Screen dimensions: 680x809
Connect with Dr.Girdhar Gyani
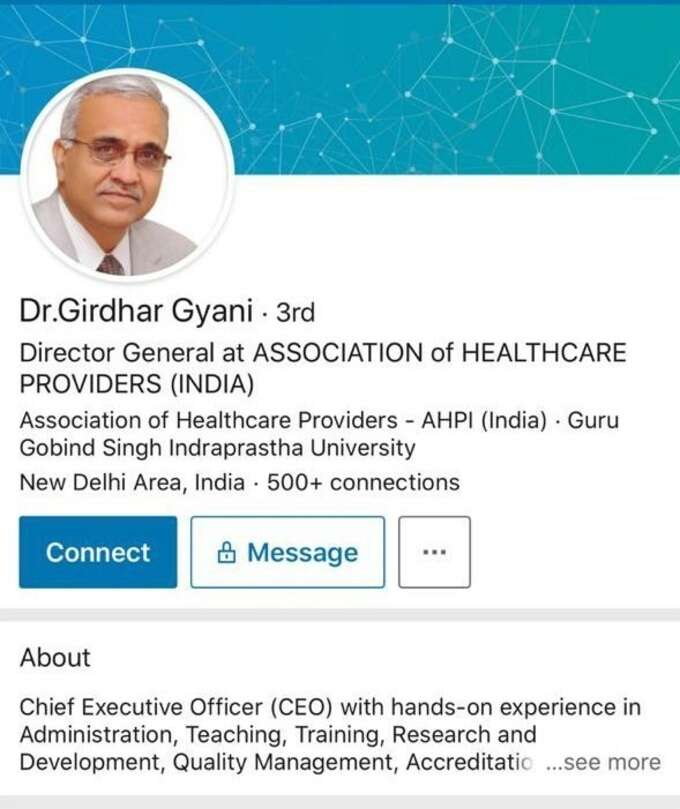98,552
